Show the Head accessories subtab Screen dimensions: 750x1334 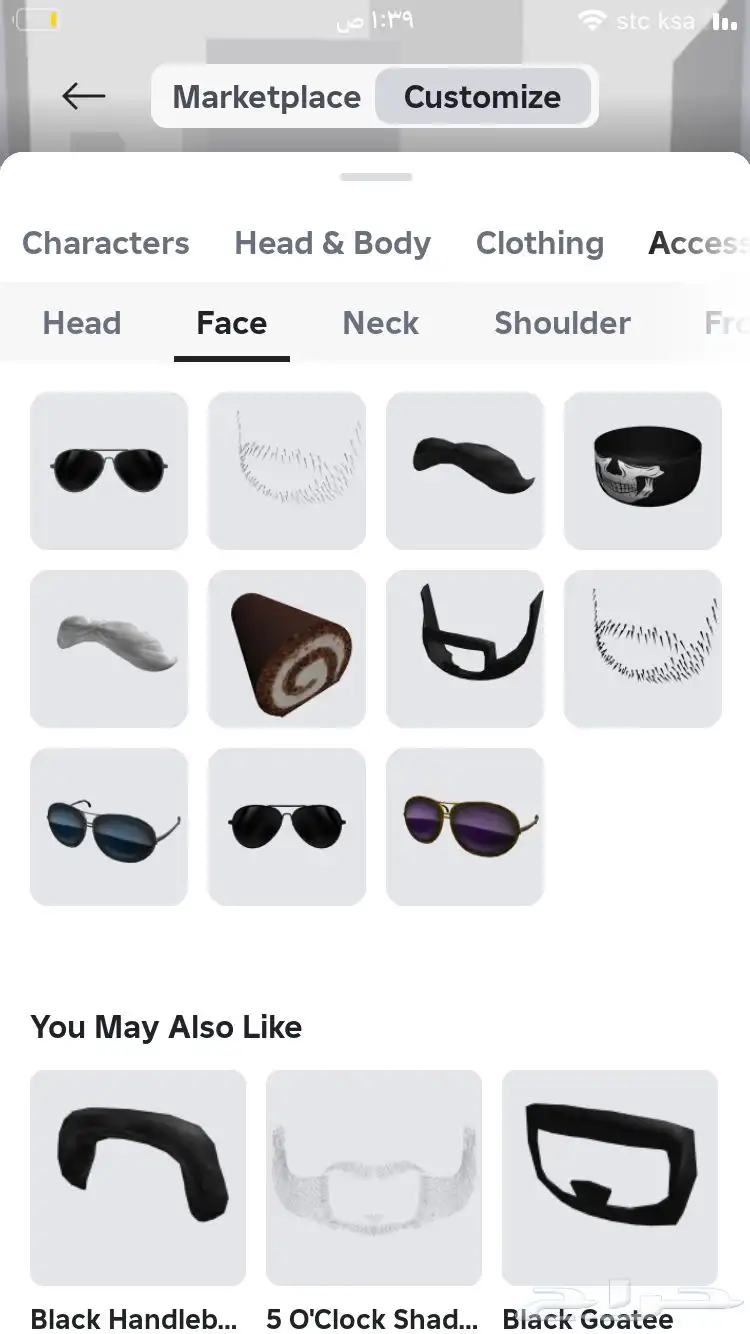81,323
